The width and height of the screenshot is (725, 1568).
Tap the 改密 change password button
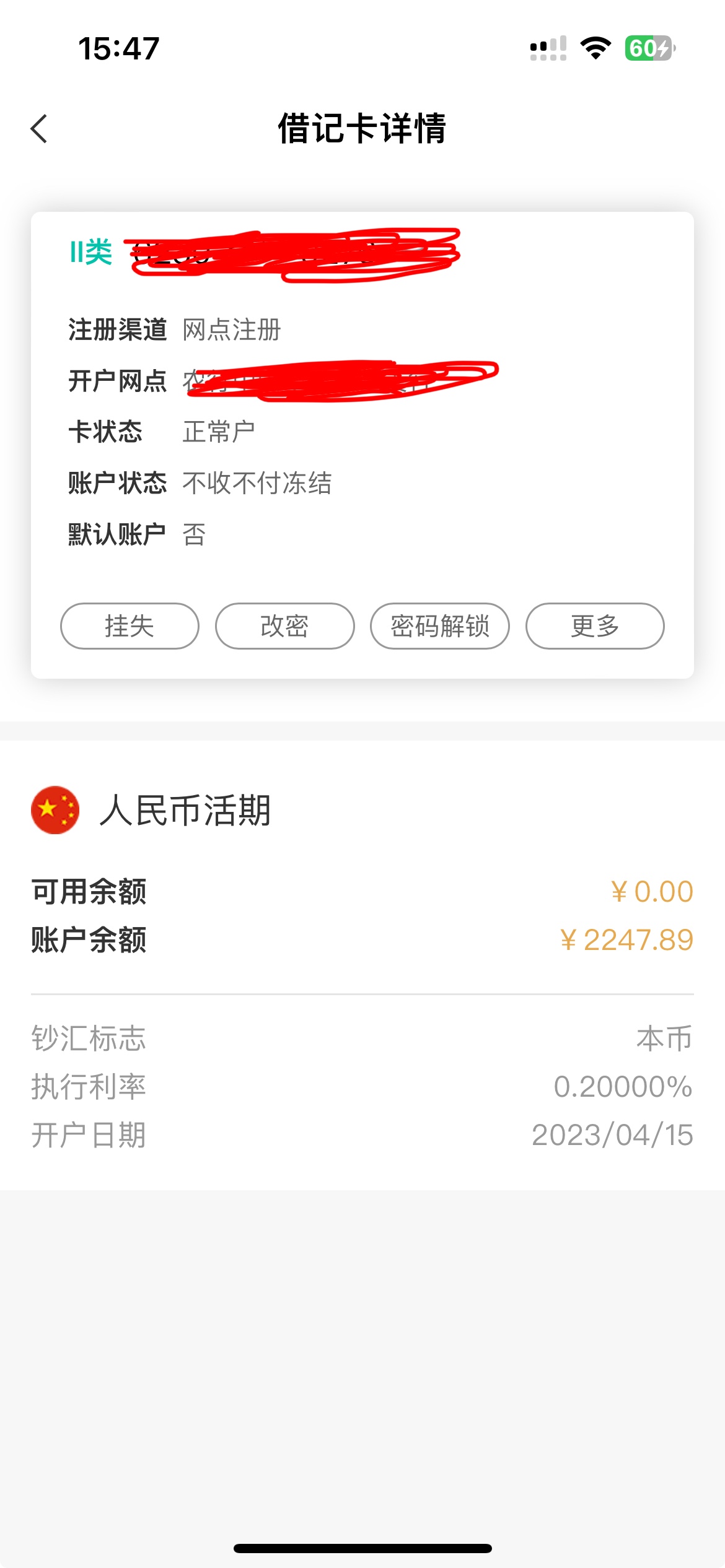pyautogui.click(x=284, y=626)
